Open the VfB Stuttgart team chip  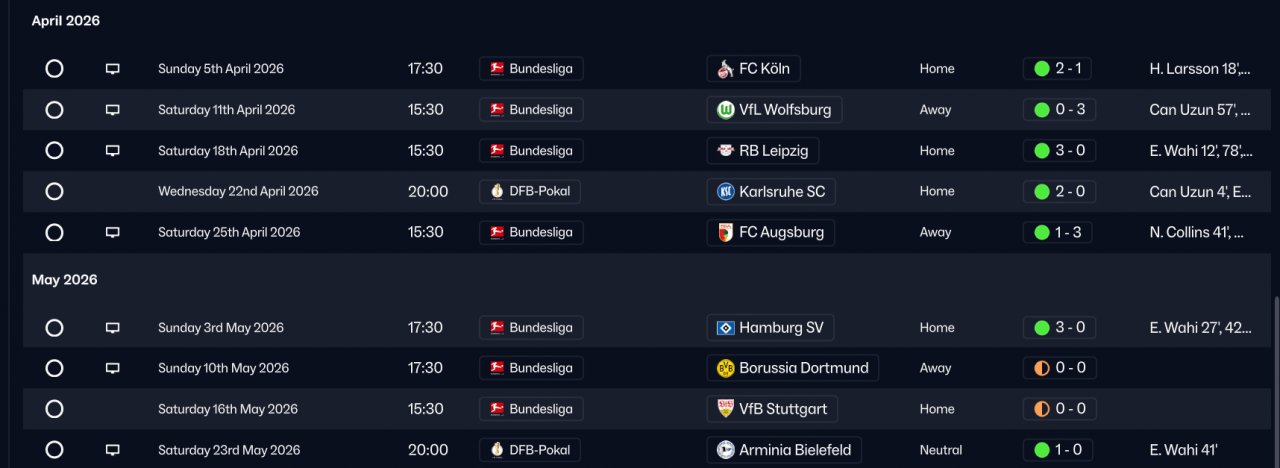click(x=772, y=409)
